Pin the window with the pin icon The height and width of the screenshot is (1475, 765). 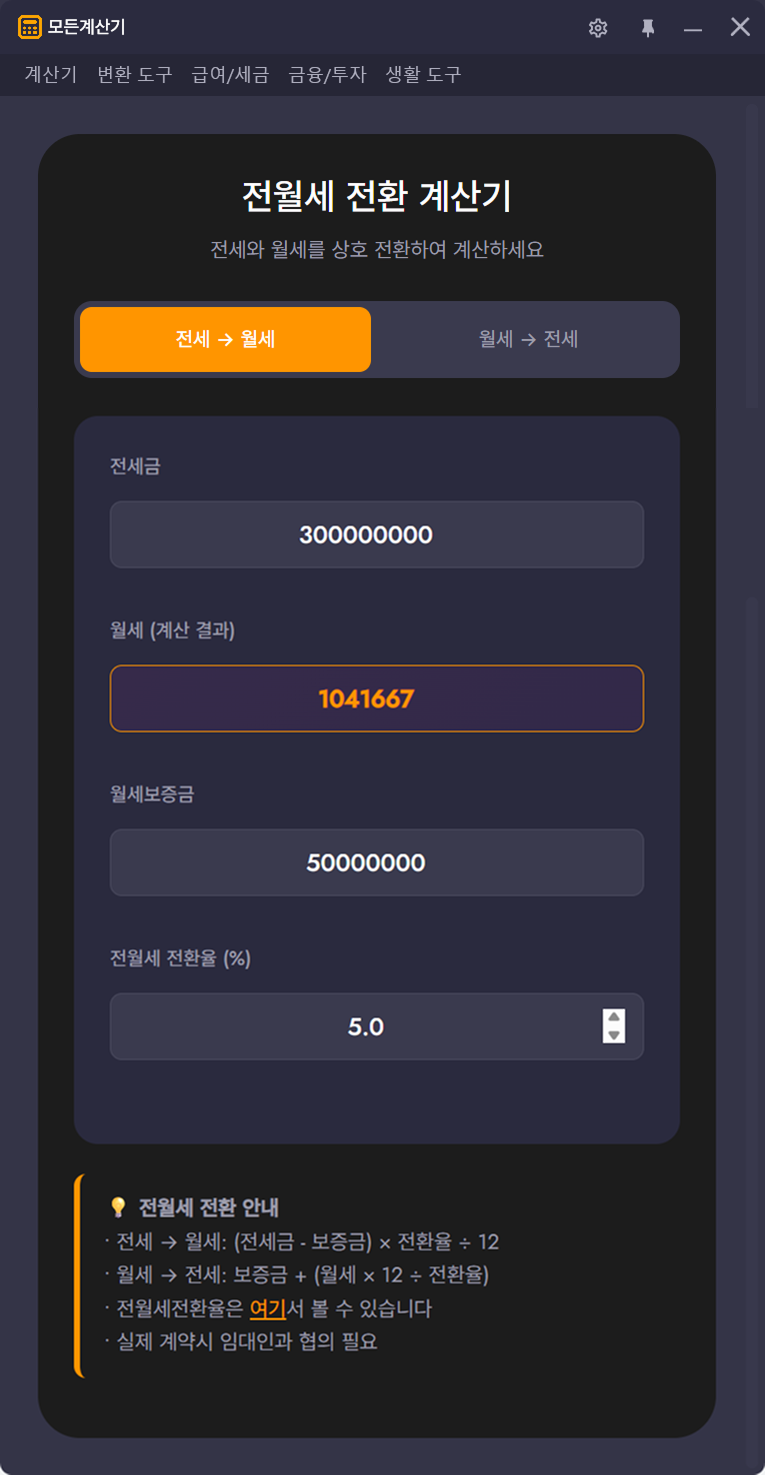click(x=648, y=28)
